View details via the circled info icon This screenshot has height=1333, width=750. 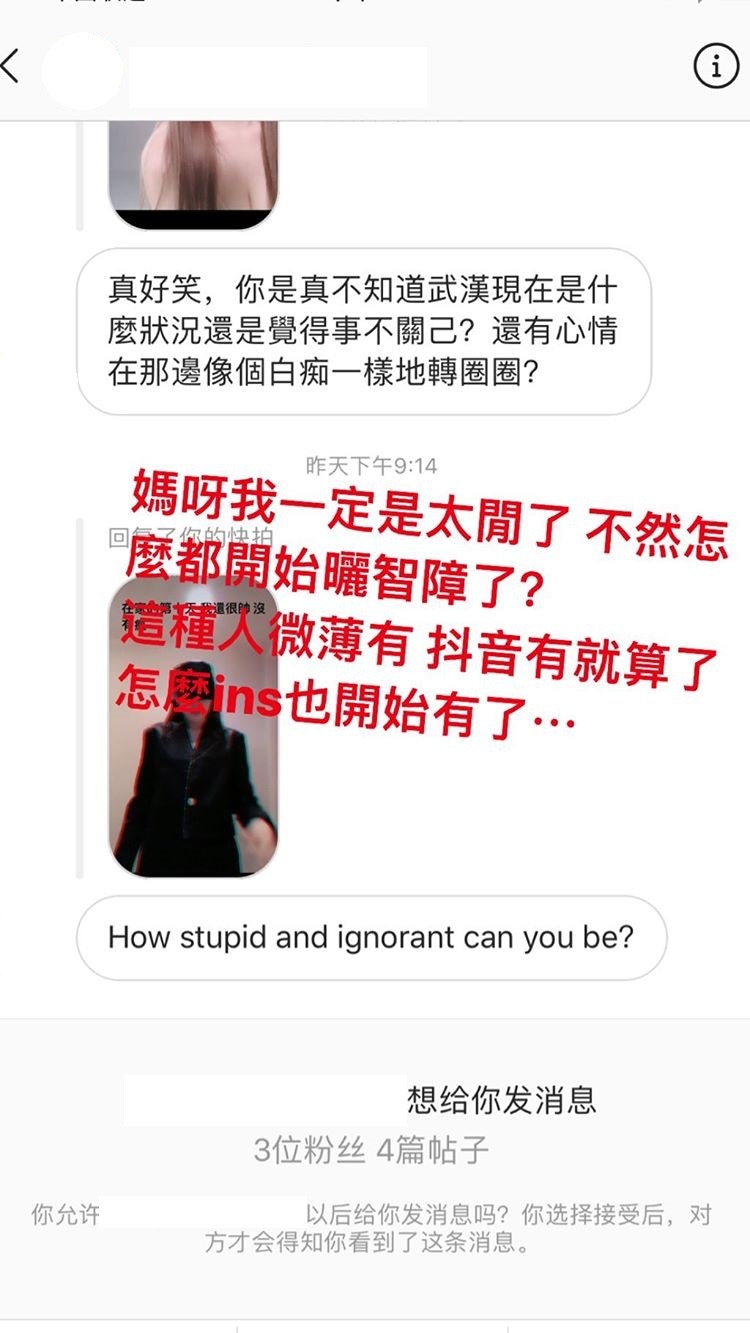715,65
